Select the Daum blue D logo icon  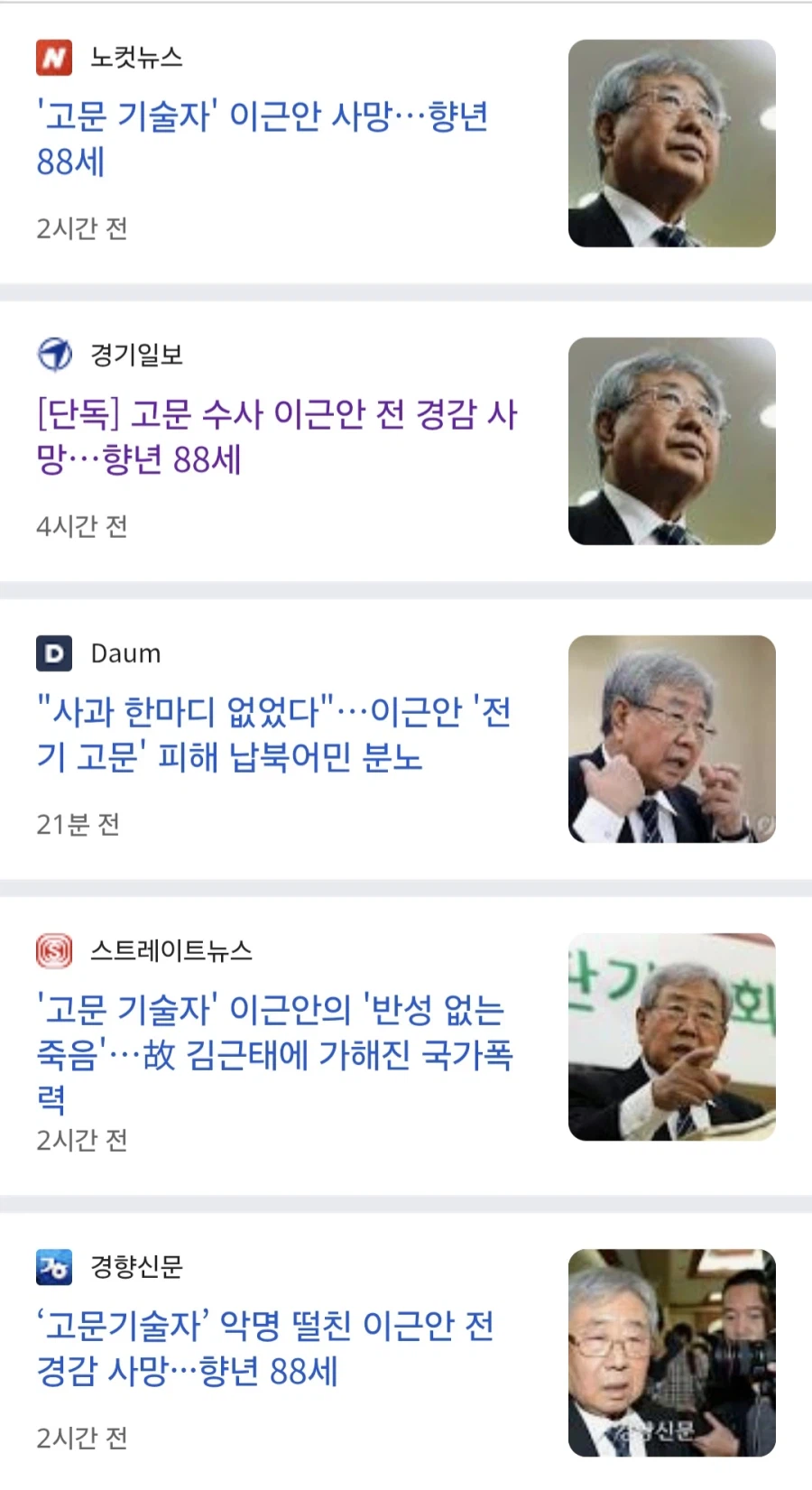pos(55,653)
